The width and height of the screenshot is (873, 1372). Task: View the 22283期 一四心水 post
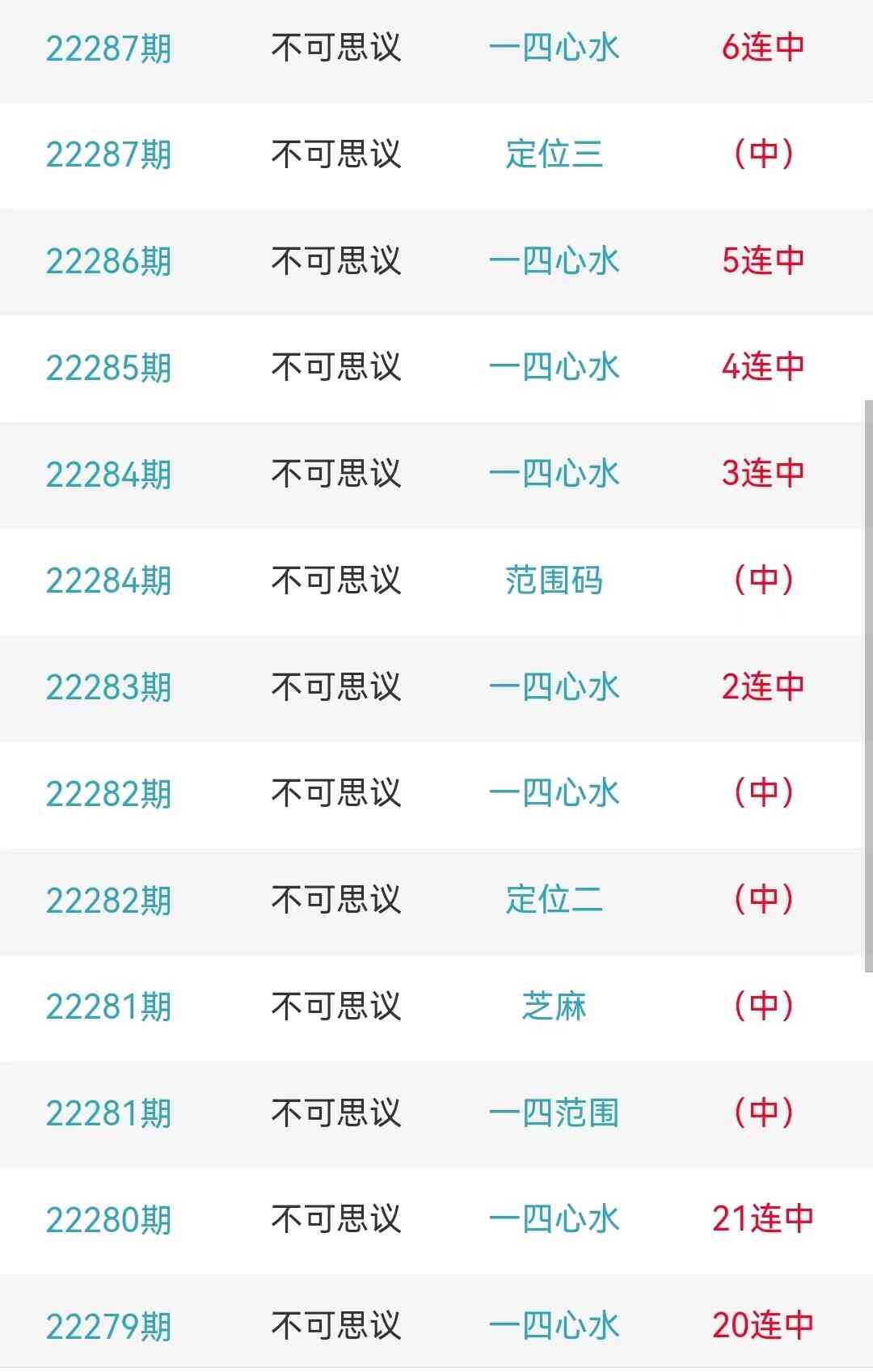[x=554, y=687]
